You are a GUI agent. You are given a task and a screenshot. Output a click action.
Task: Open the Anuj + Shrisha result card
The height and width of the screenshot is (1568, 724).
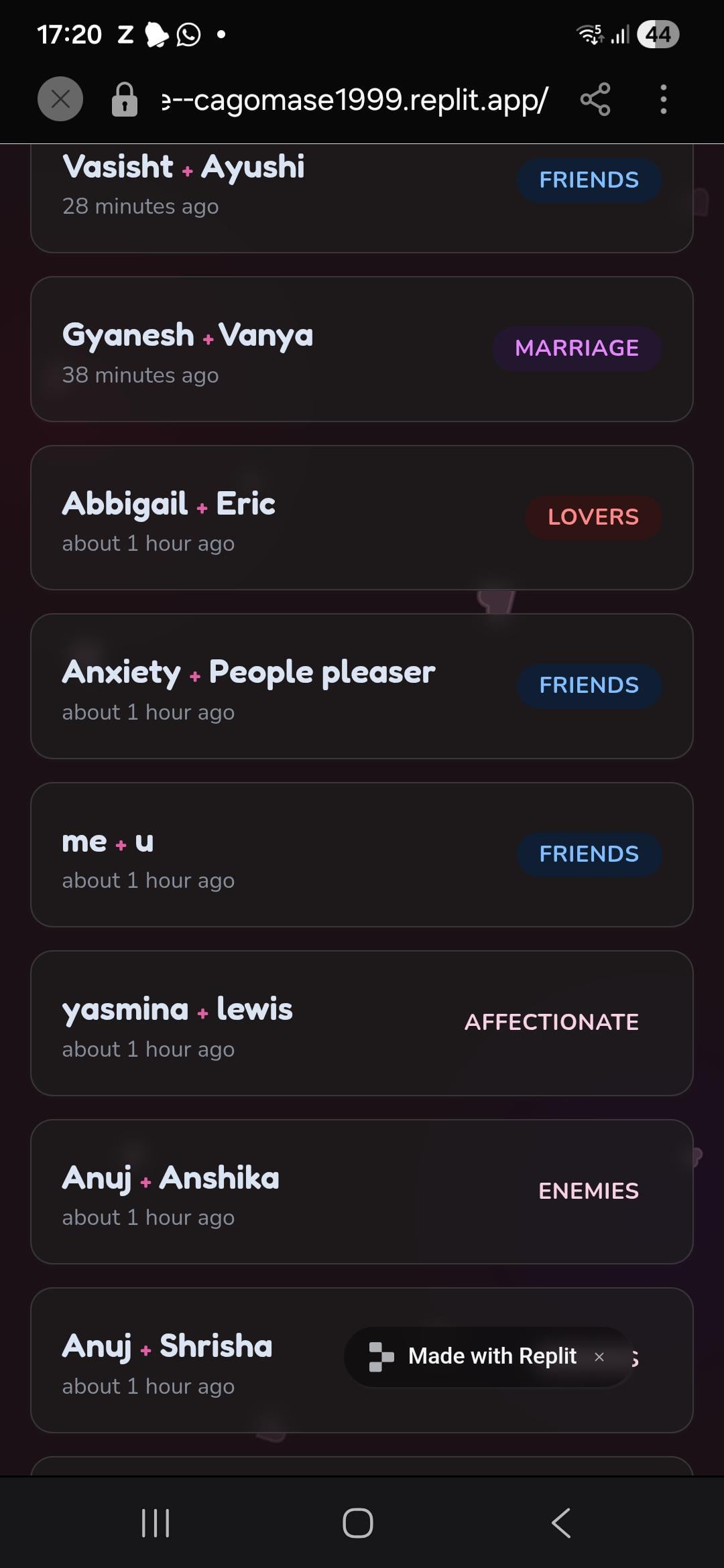[201, 1360]
